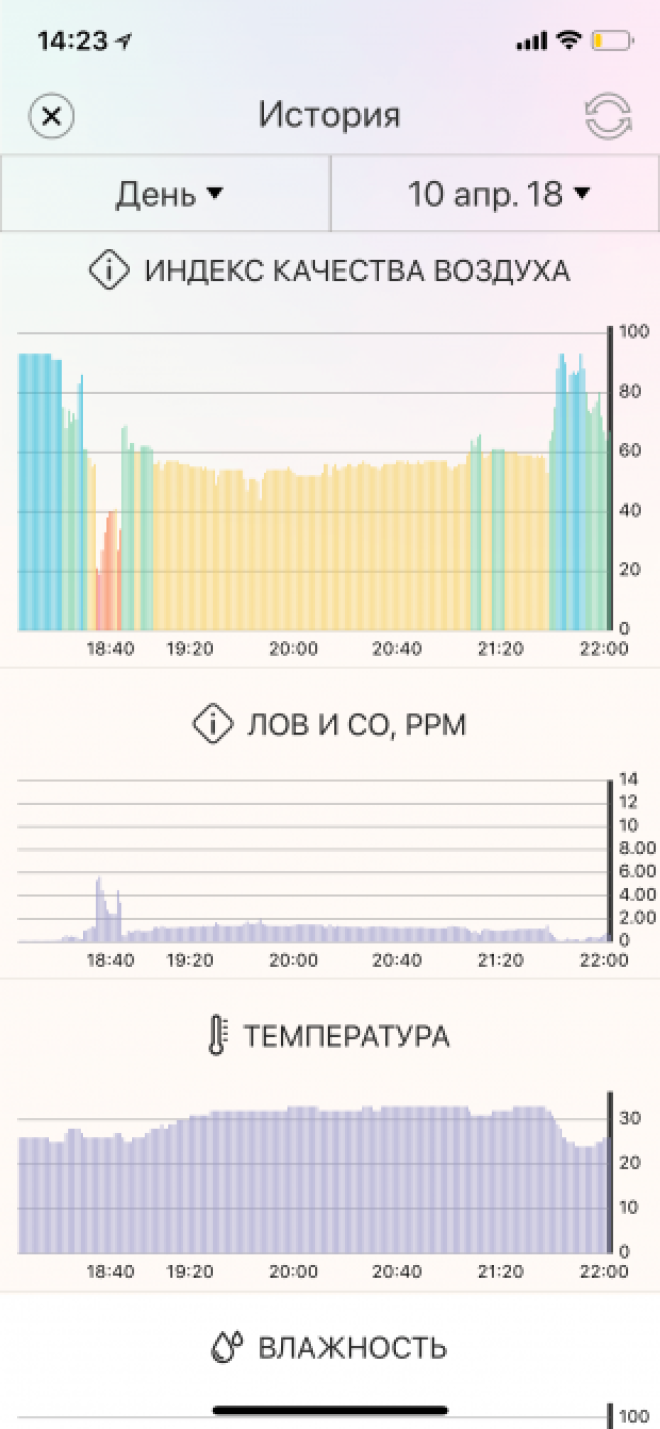The image size is (660, 1429).
Task: Open the 10 апр. 18 date picker
Action: coord(497,194)
